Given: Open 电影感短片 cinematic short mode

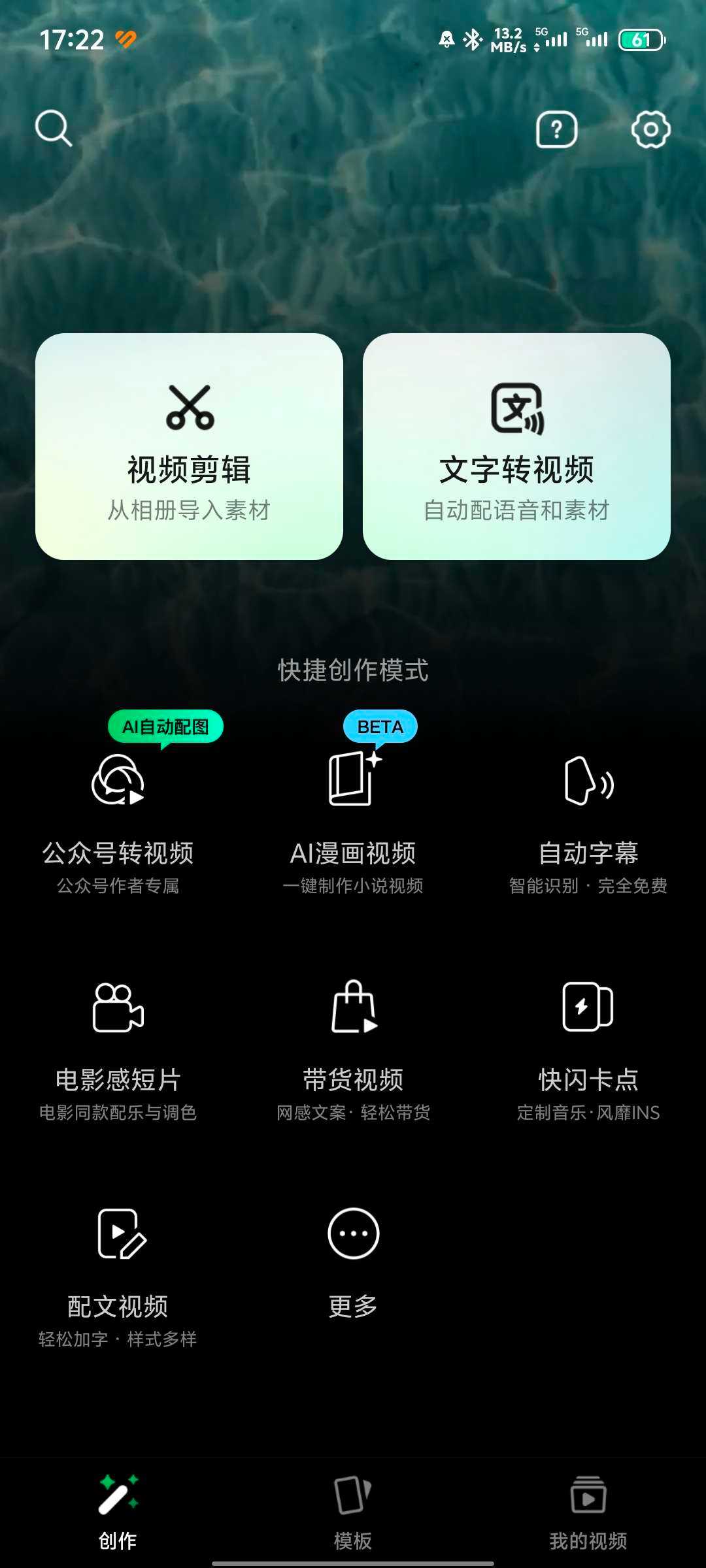Looking at the screenshot, I should tap(118, 1049).
